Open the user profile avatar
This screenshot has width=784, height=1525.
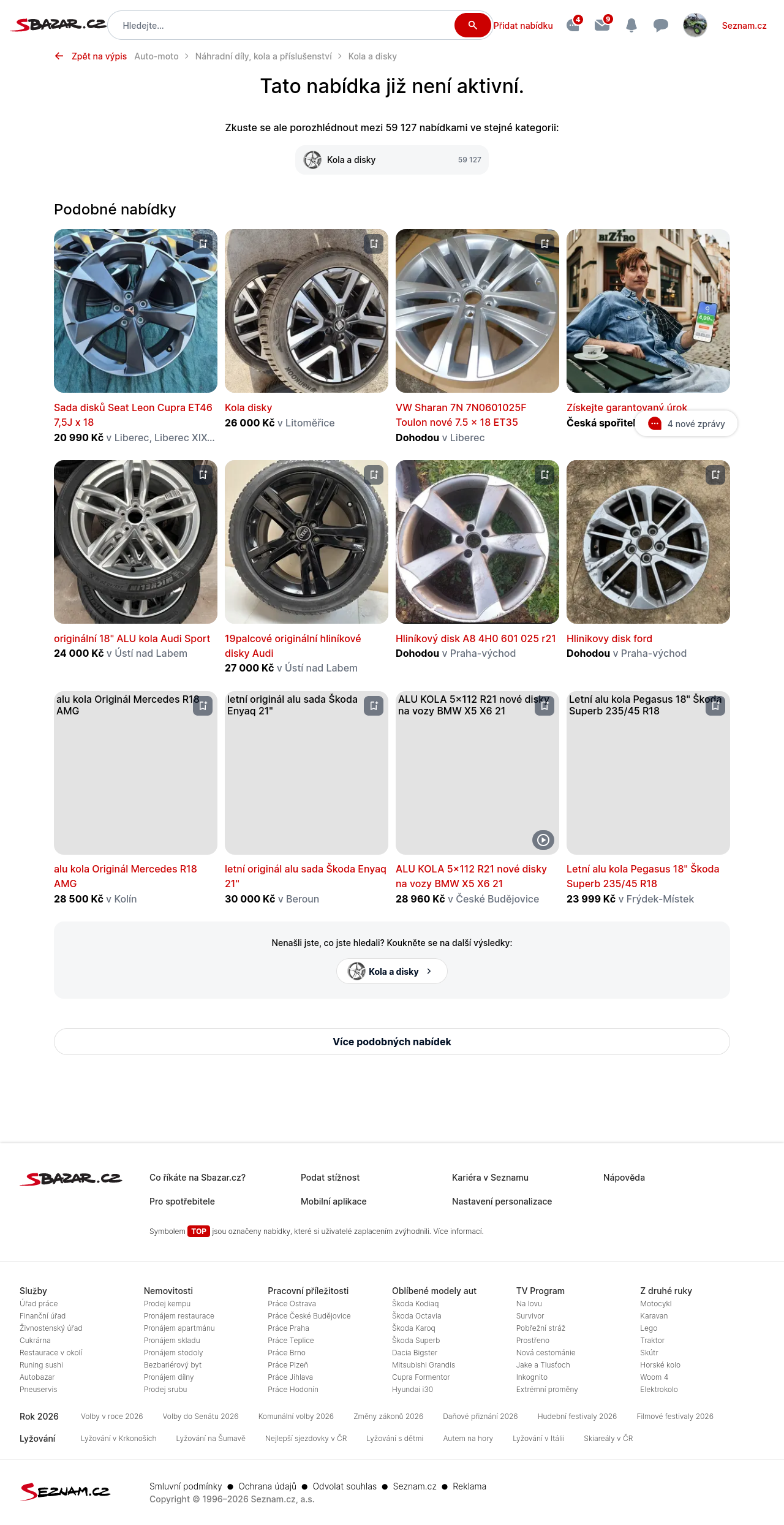(x=695, y=25)
